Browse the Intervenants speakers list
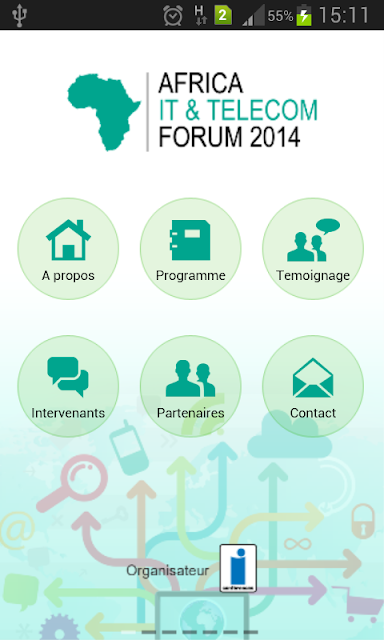The height and width of the screenshot is (640, 384). click(68, 386)
